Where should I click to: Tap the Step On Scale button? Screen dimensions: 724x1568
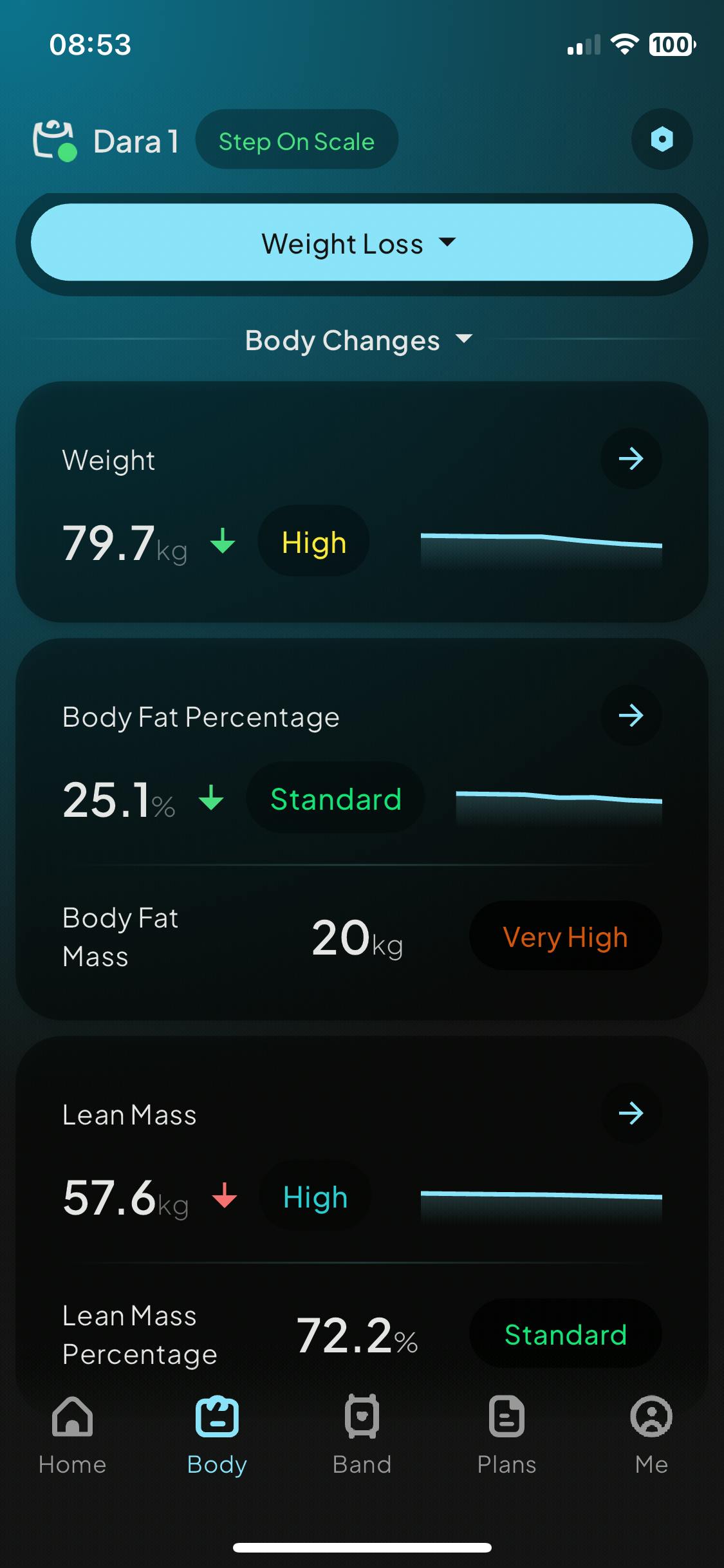click(297, 140)
